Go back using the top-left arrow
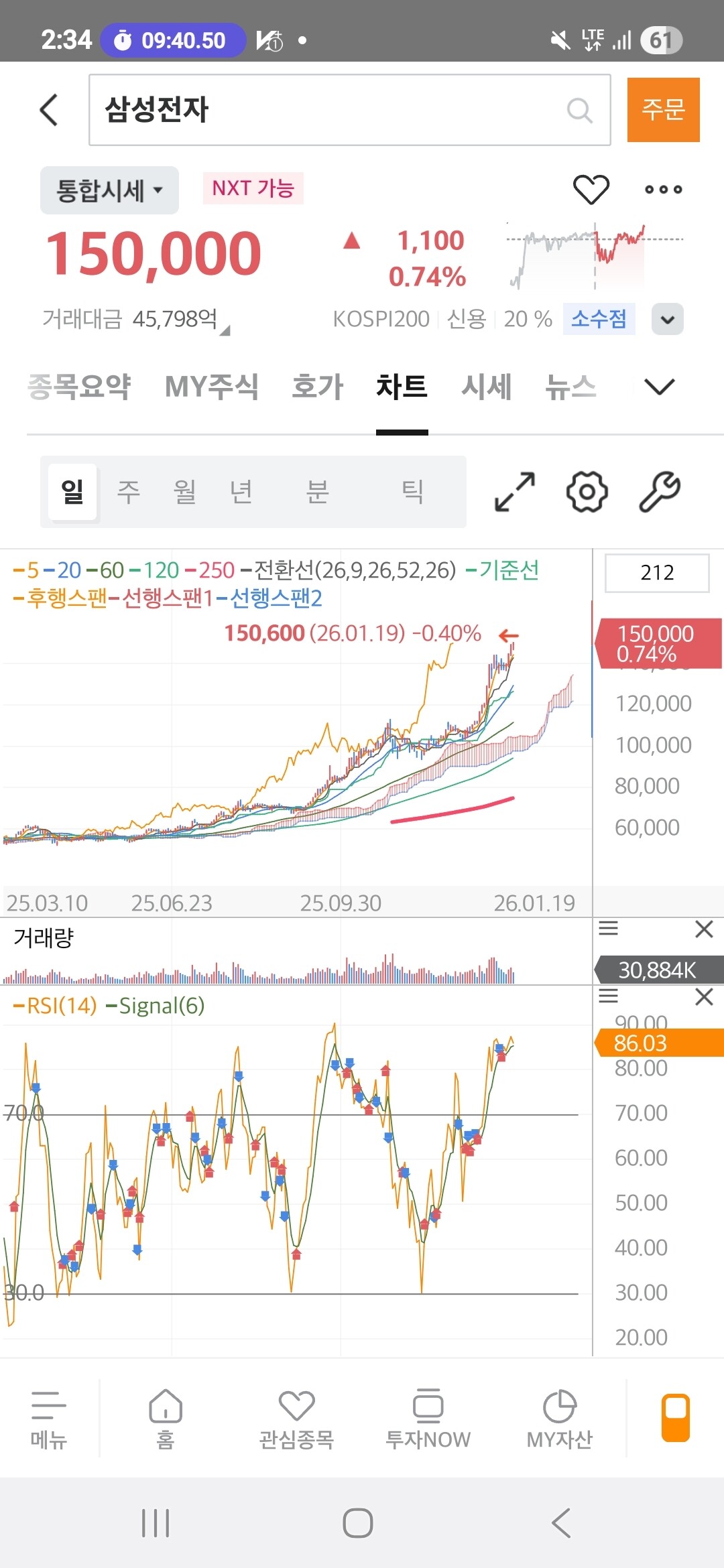This screenshot has width=724, height=1568. click(x=49, y=110)
